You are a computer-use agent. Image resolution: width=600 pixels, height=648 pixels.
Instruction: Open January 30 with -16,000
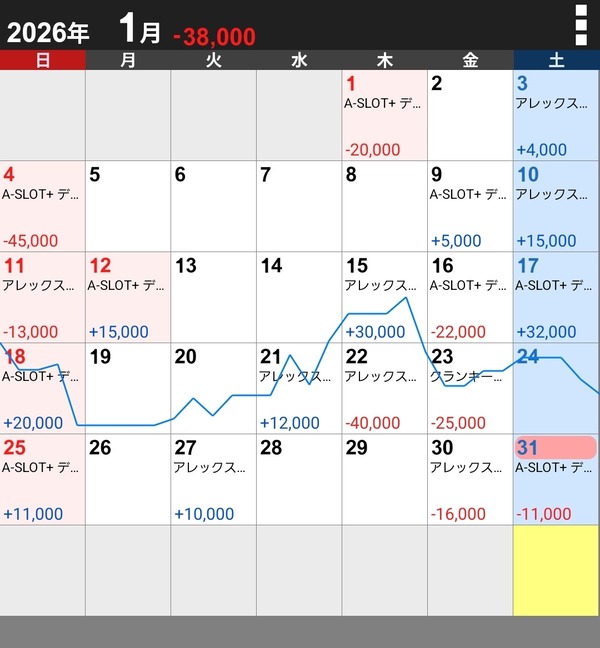(x=470, y=479)
